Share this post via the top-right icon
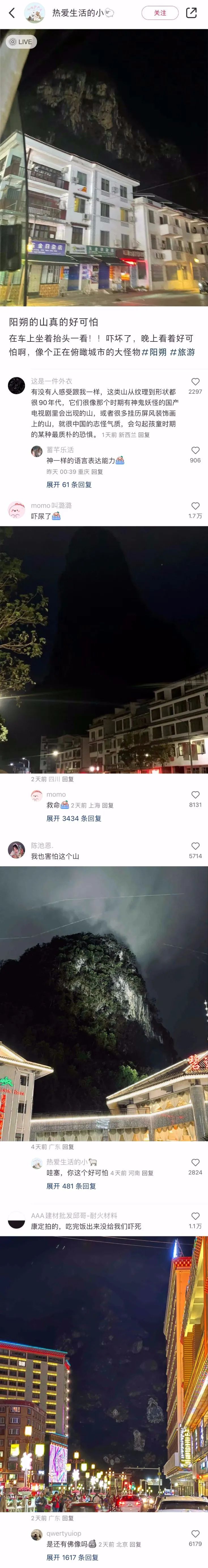Screen dimensions: 208x1568 coord(191,13)
